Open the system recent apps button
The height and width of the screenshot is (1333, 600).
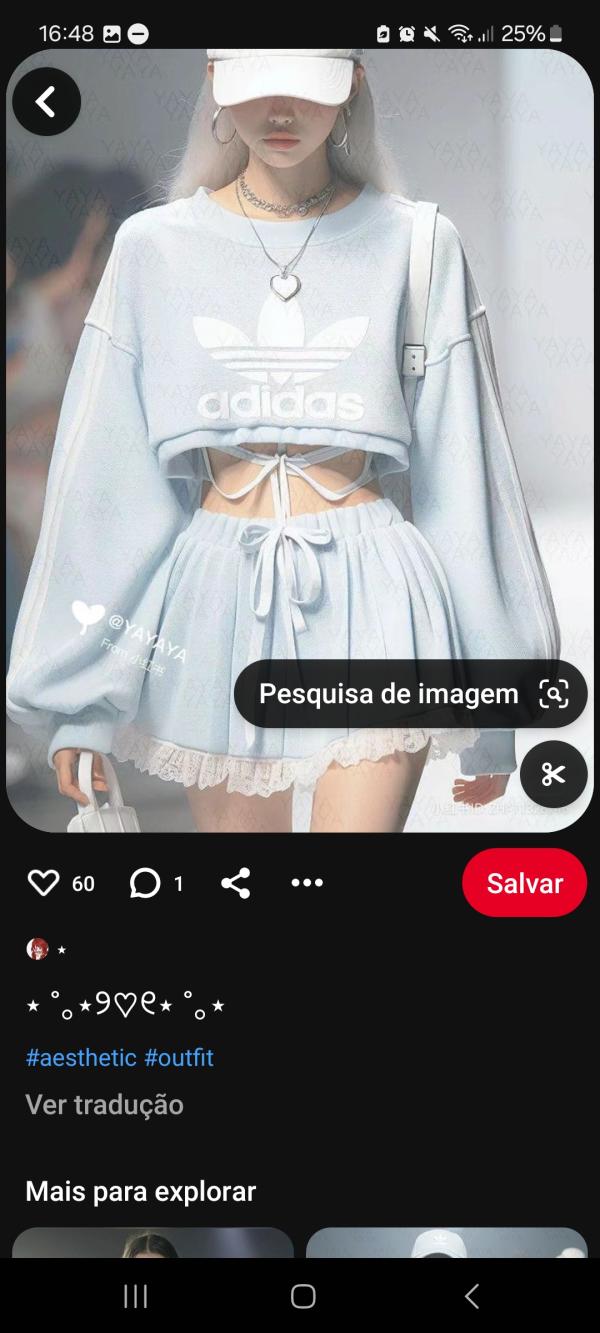coord(135,1297)
